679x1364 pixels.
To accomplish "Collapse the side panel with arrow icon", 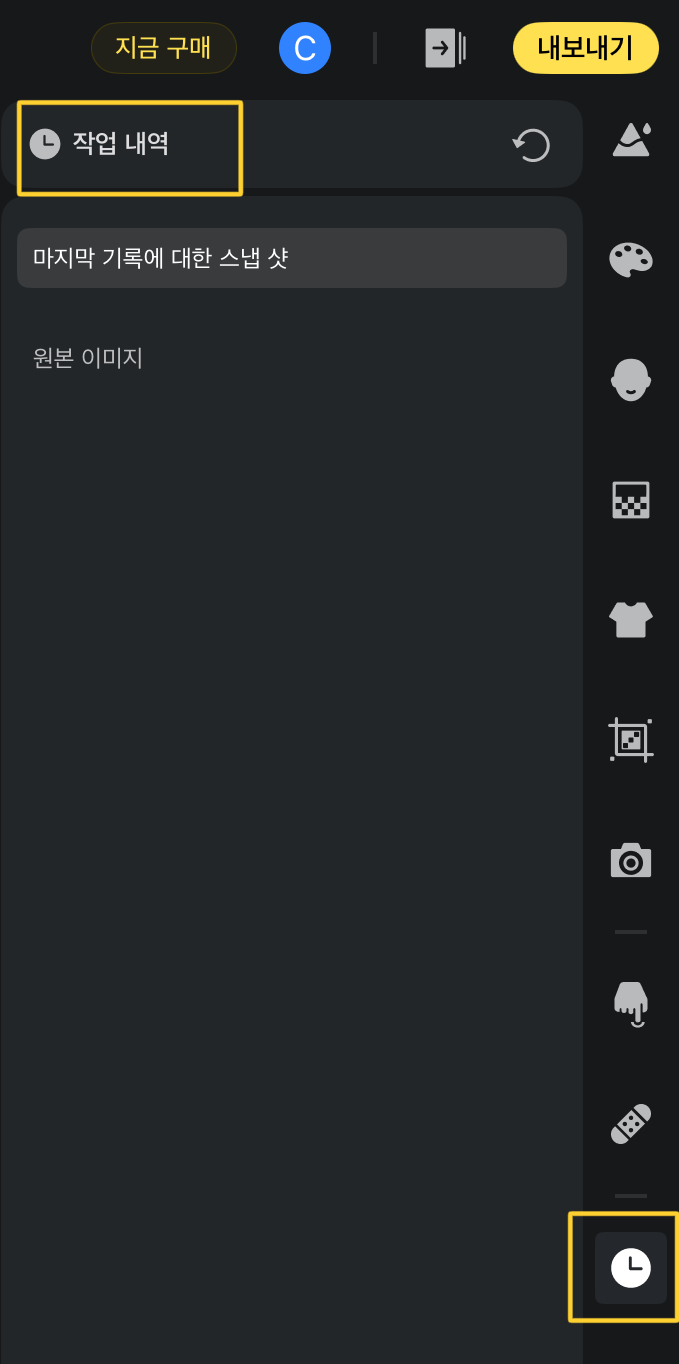I will (445, 48).
